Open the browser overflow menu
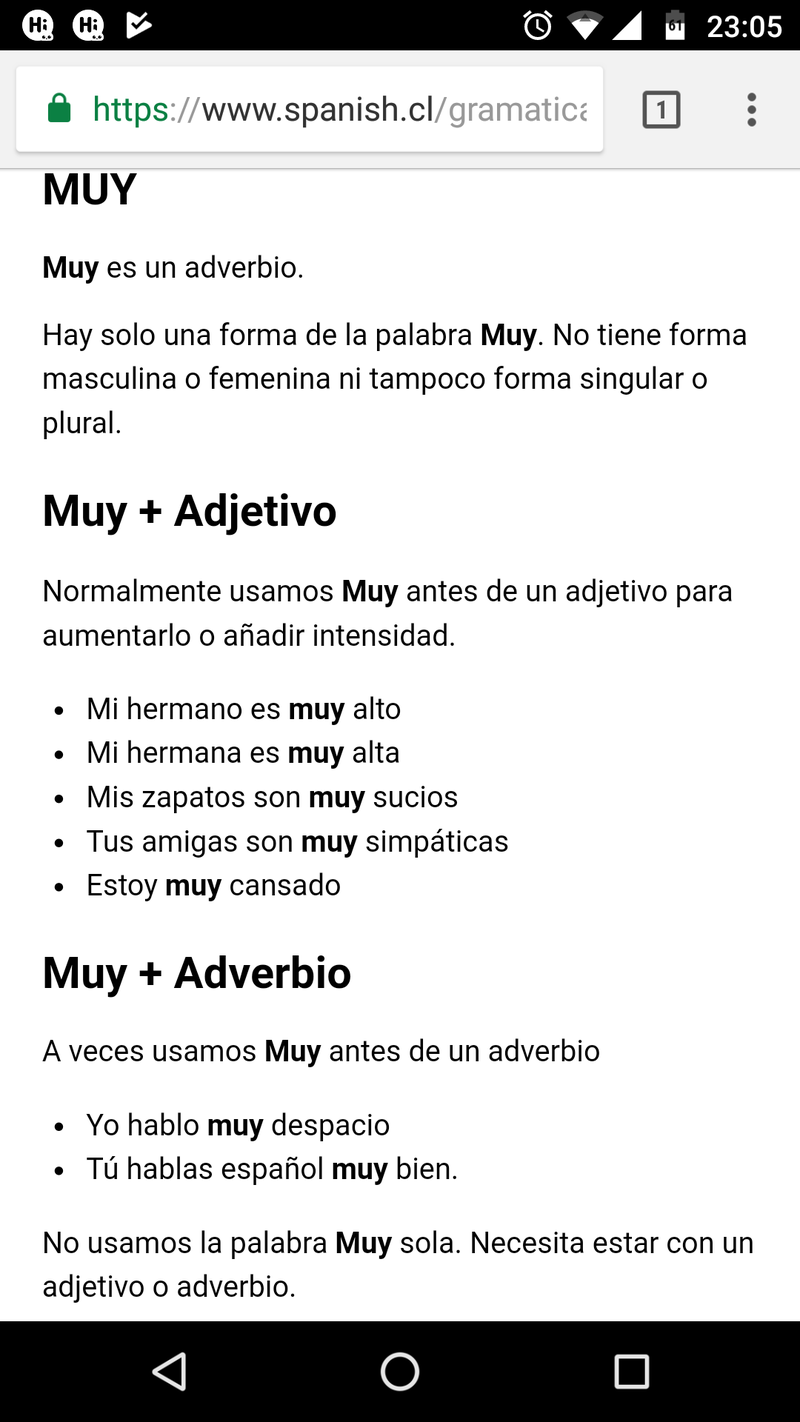800x1422 pixels. click(751, 109)
